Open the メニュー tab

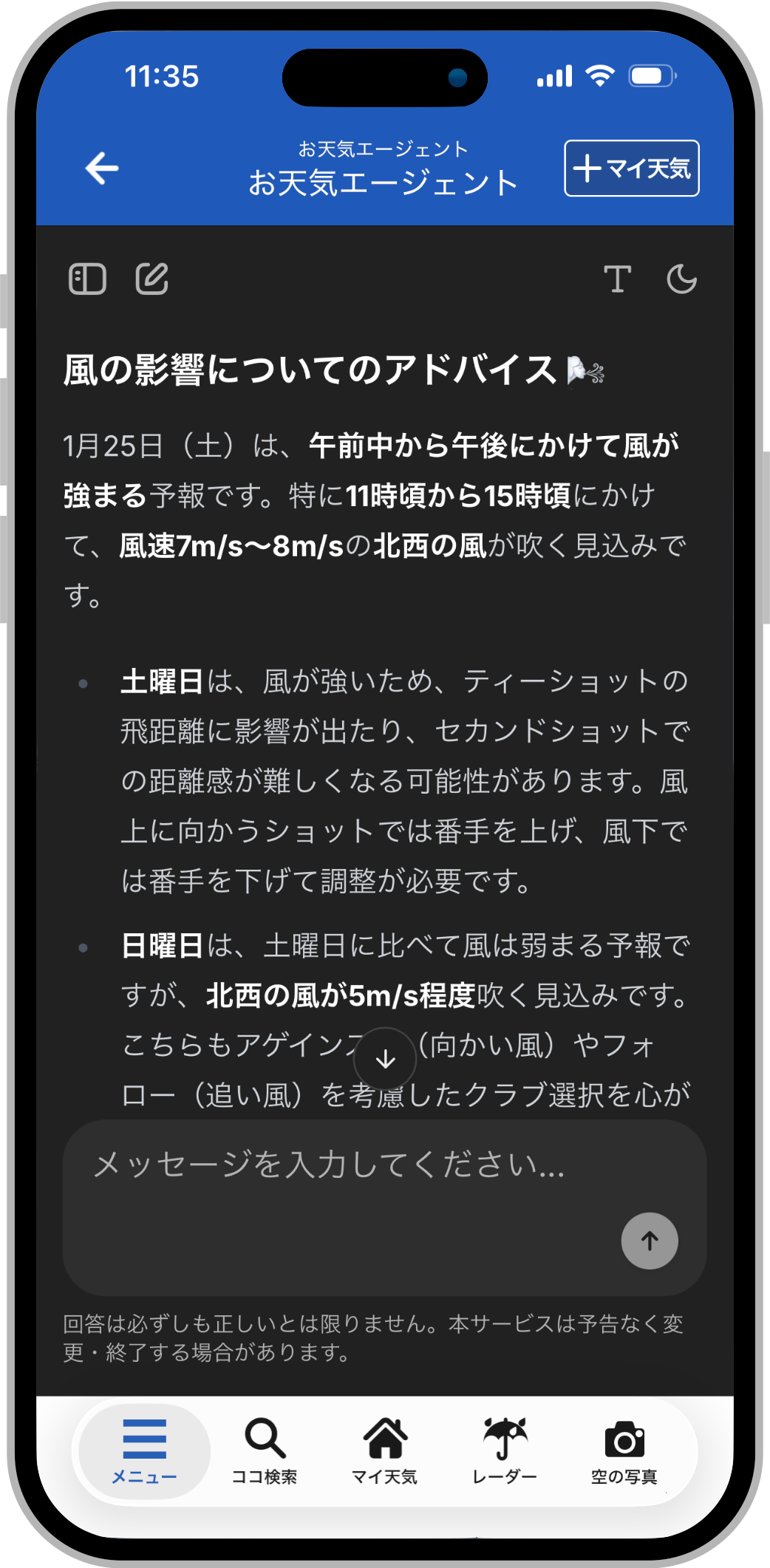tap(144, 1451)
